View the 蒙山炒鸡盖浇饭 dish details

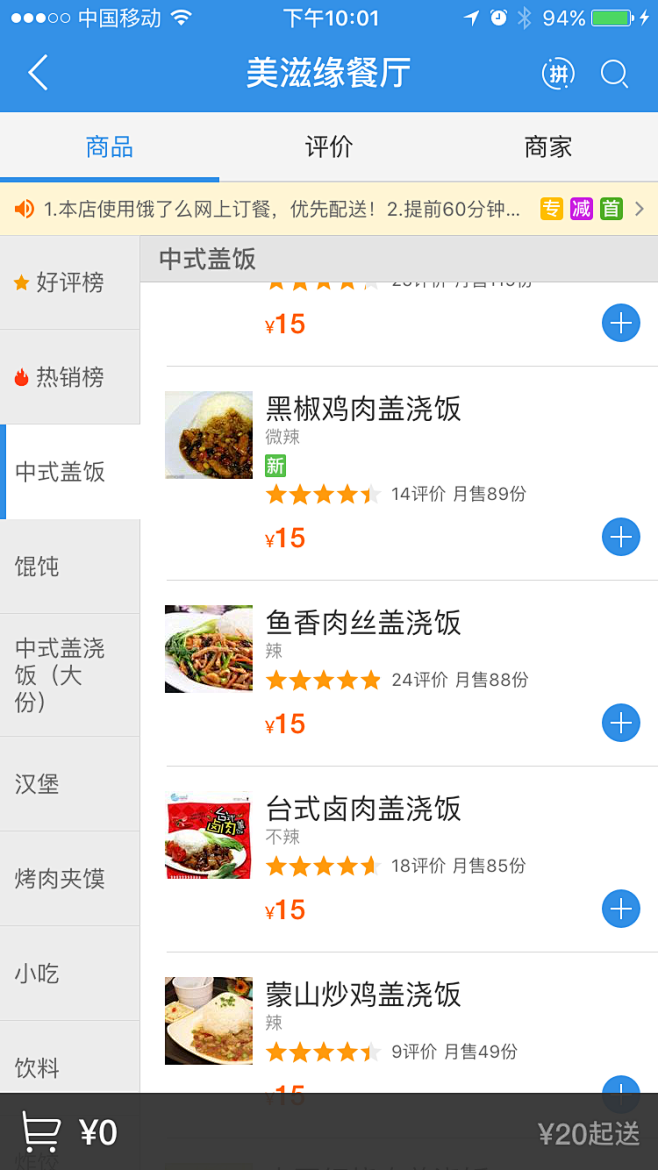pos(363,995)
